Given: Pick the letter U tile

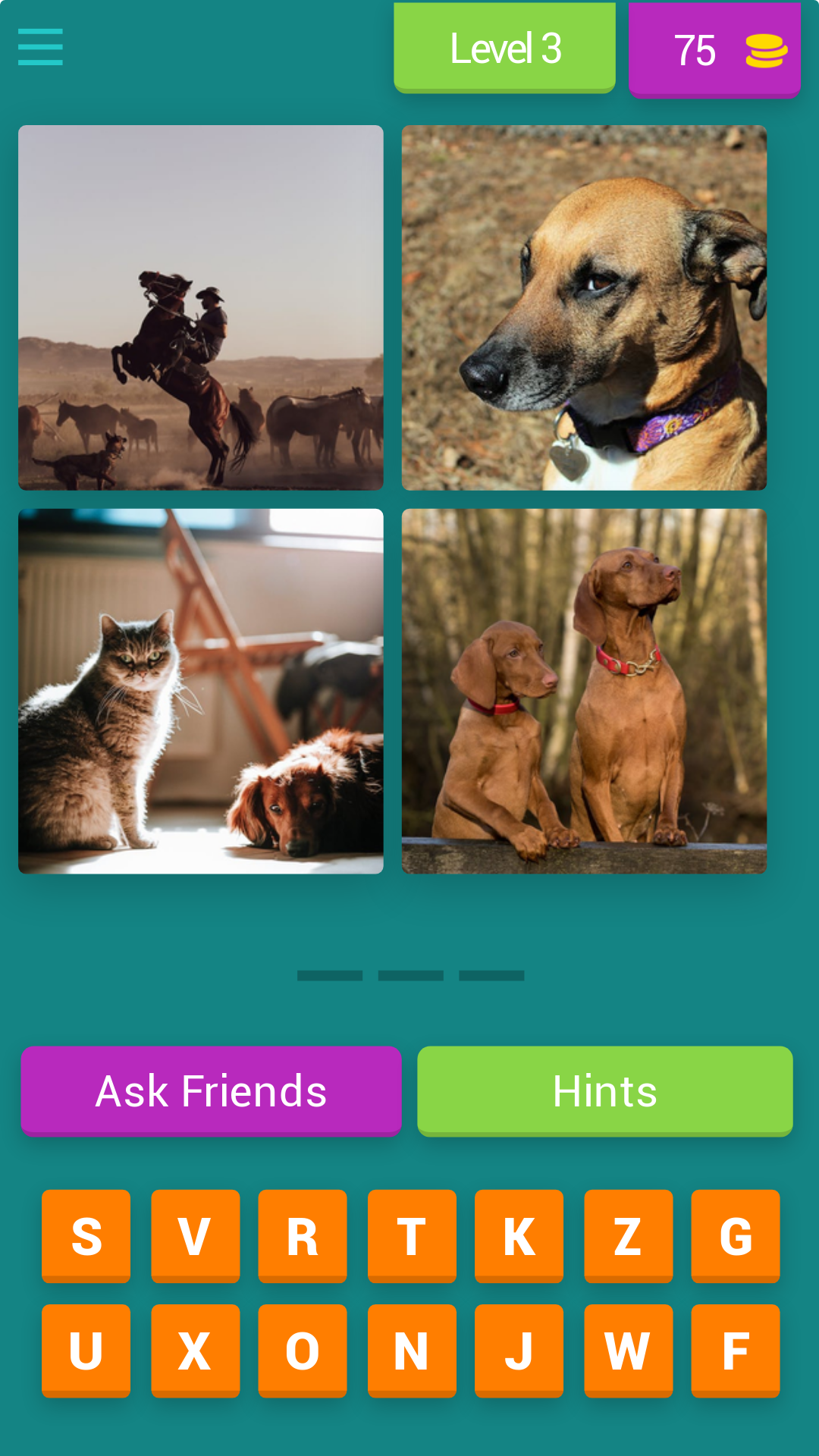Looking at the screenshot, I should coord(86,1350).
